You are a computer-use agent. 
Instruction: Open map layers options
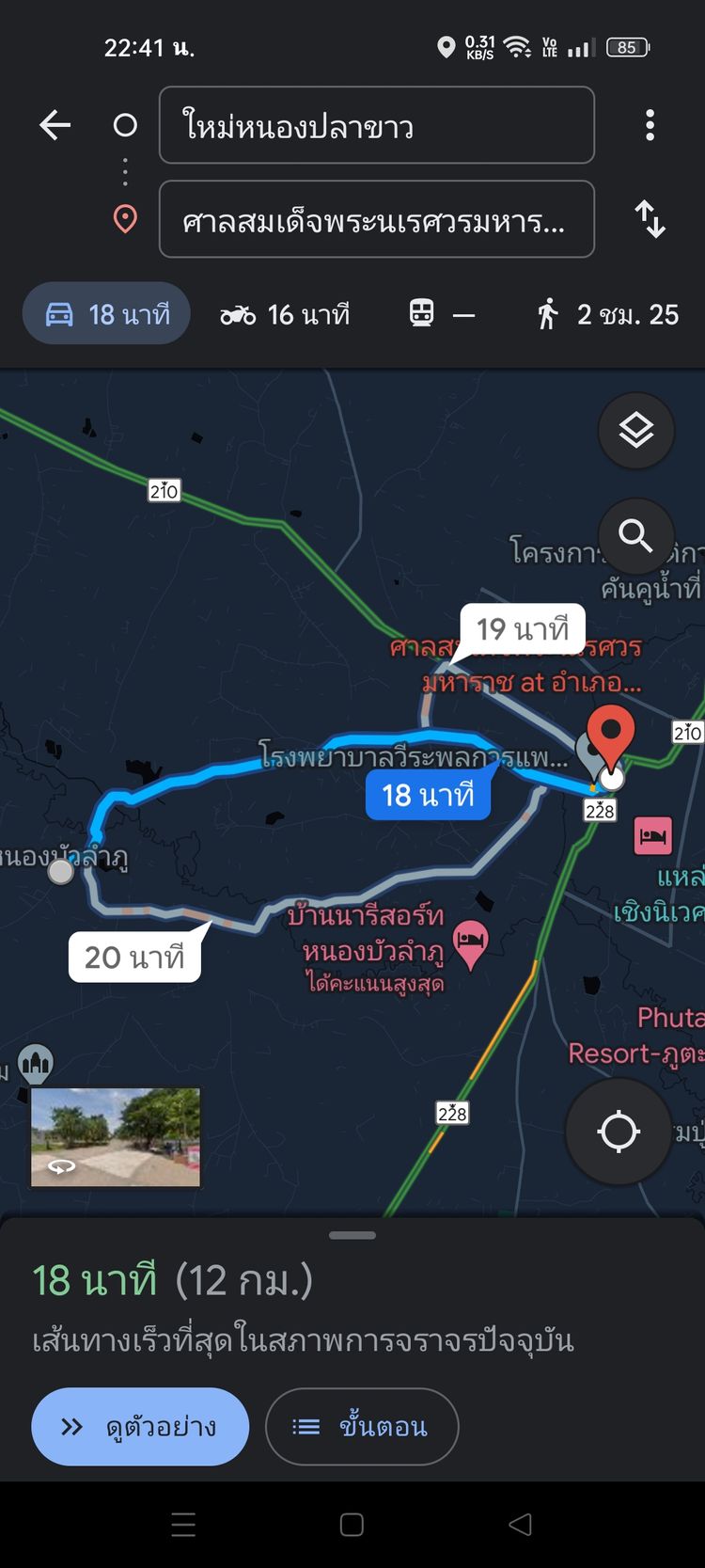636,431
